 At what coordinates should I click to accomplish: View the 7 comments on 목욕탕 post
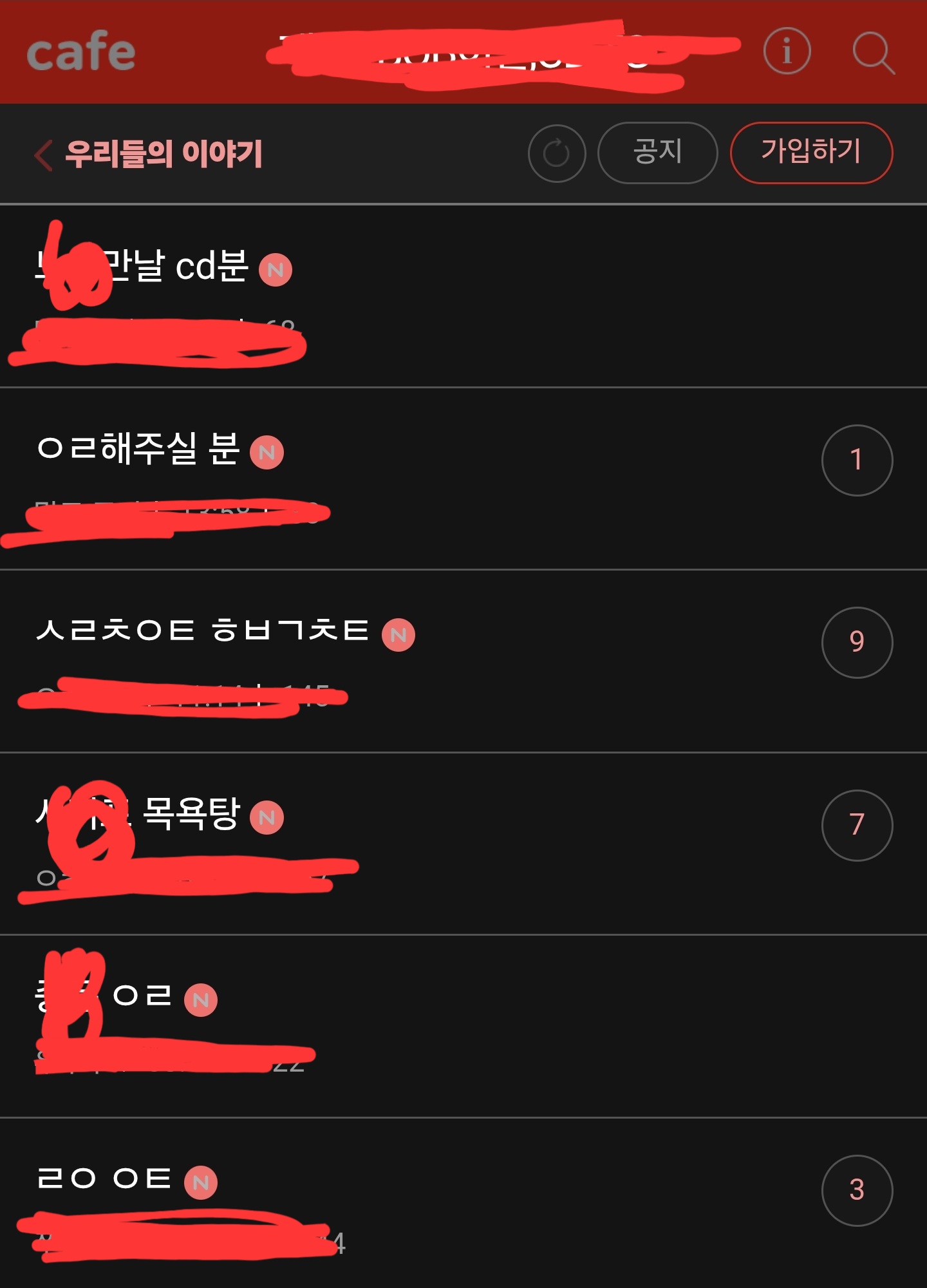[857, 825]
